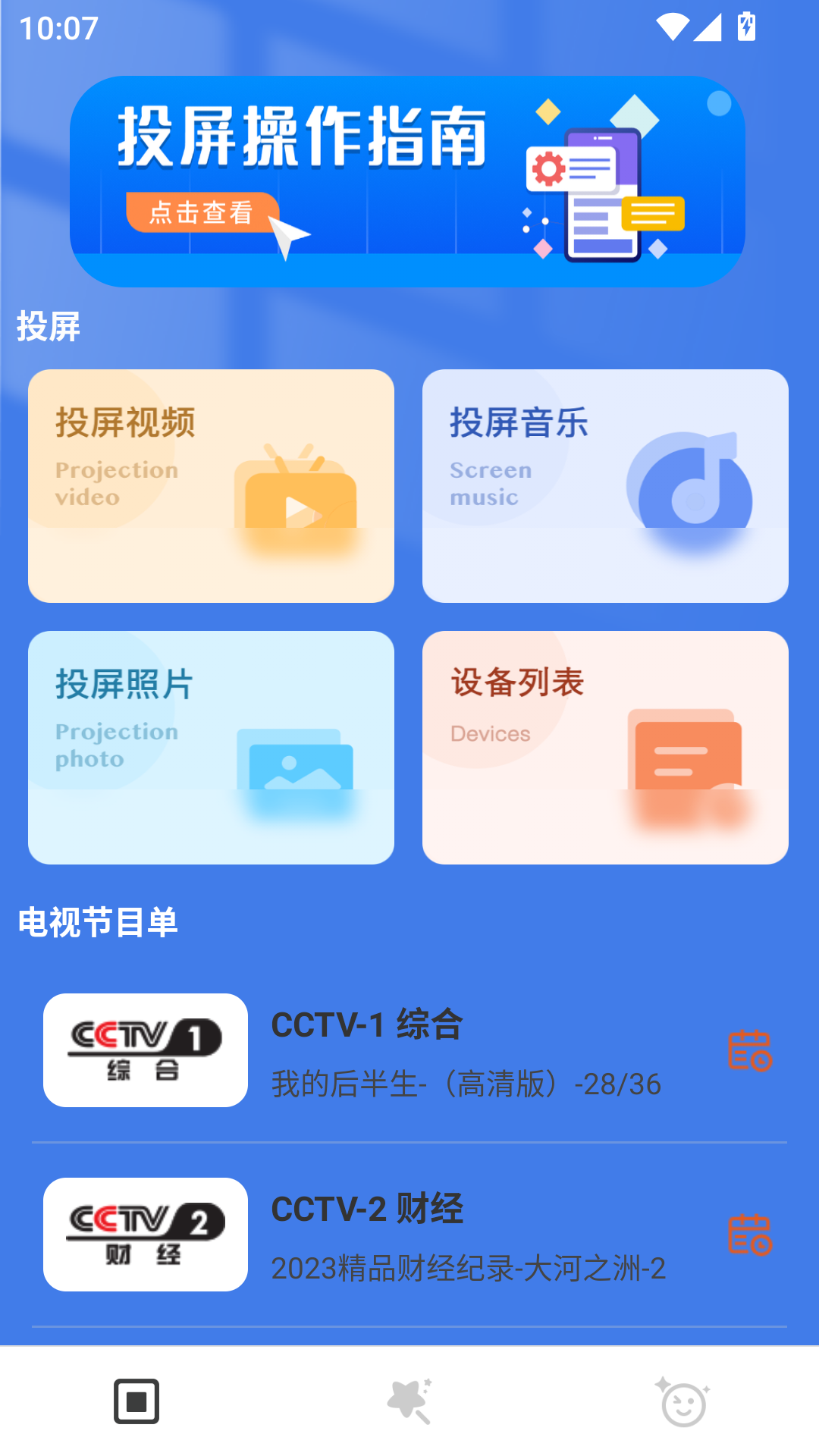
Task: Open the CCTV-2 program schedule icon
Action: point(750,1235)
